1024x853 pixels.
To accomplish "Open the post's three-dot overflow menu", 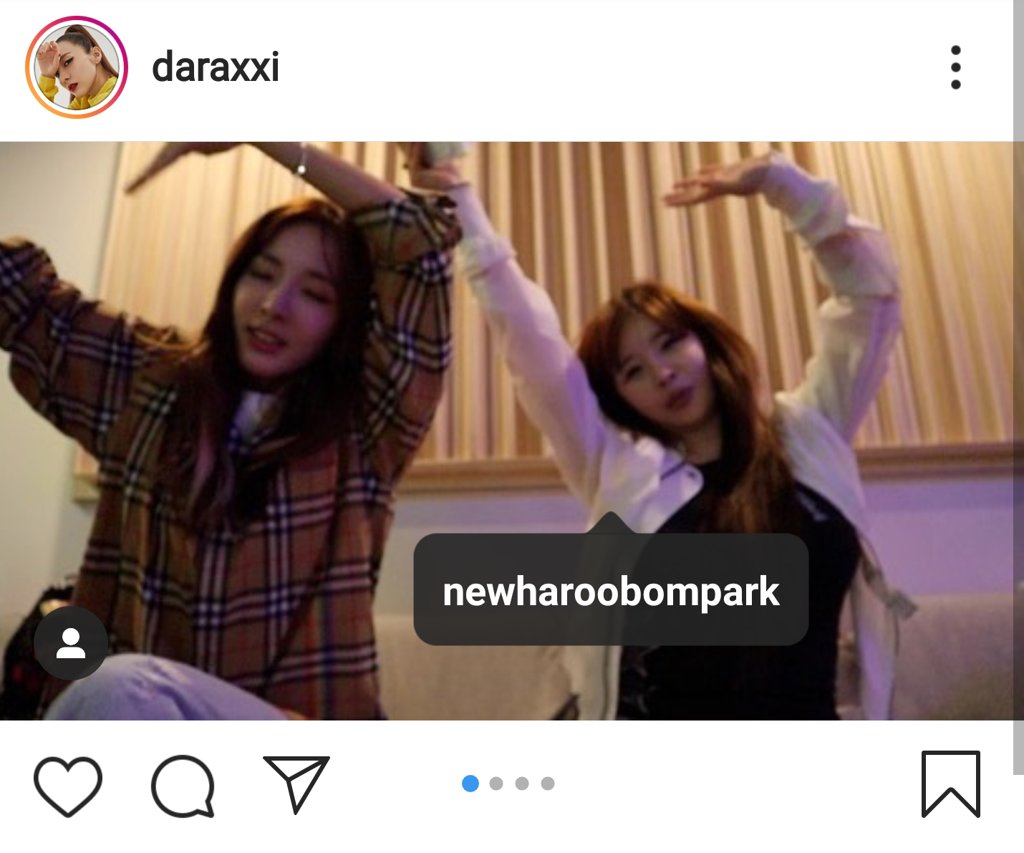I will [955, 67].
